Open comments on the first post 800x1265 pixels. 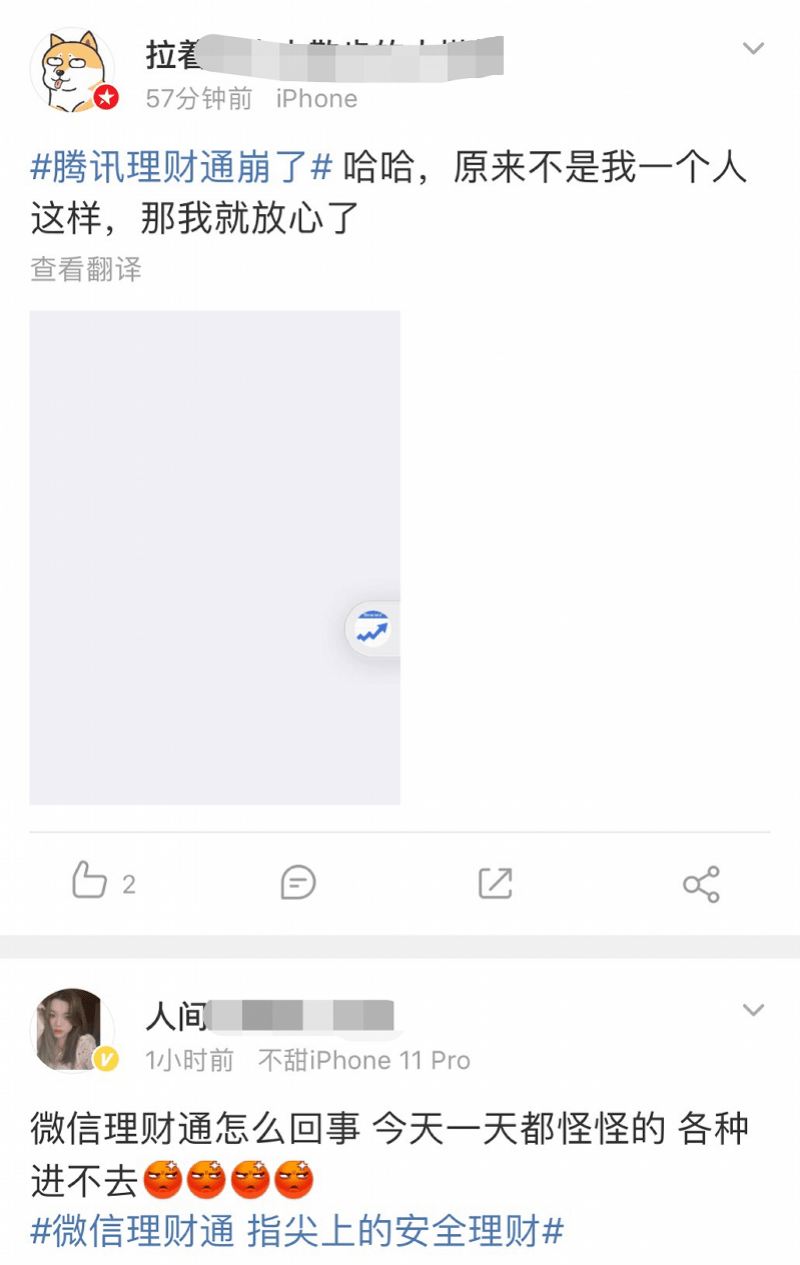(x=296, y=882)
